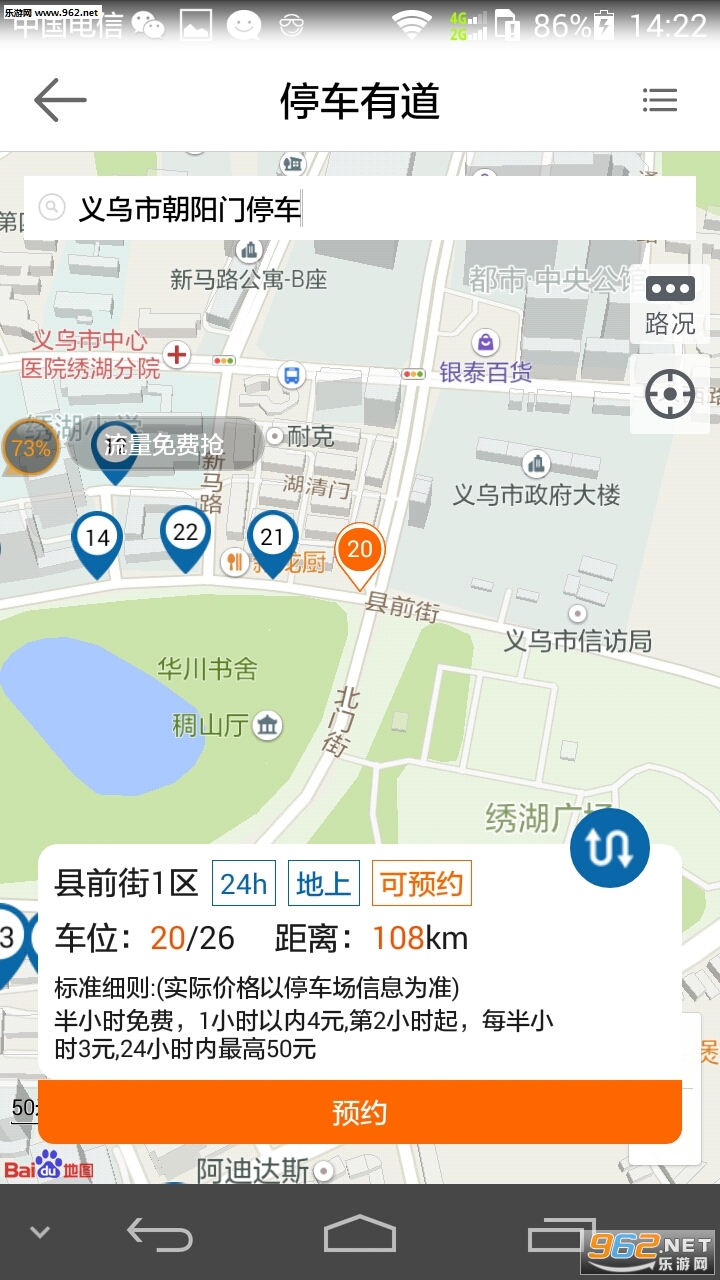Viewport: 720px width, 1280px height.
Task: Center map on my current location
Action: pos(670,394)
